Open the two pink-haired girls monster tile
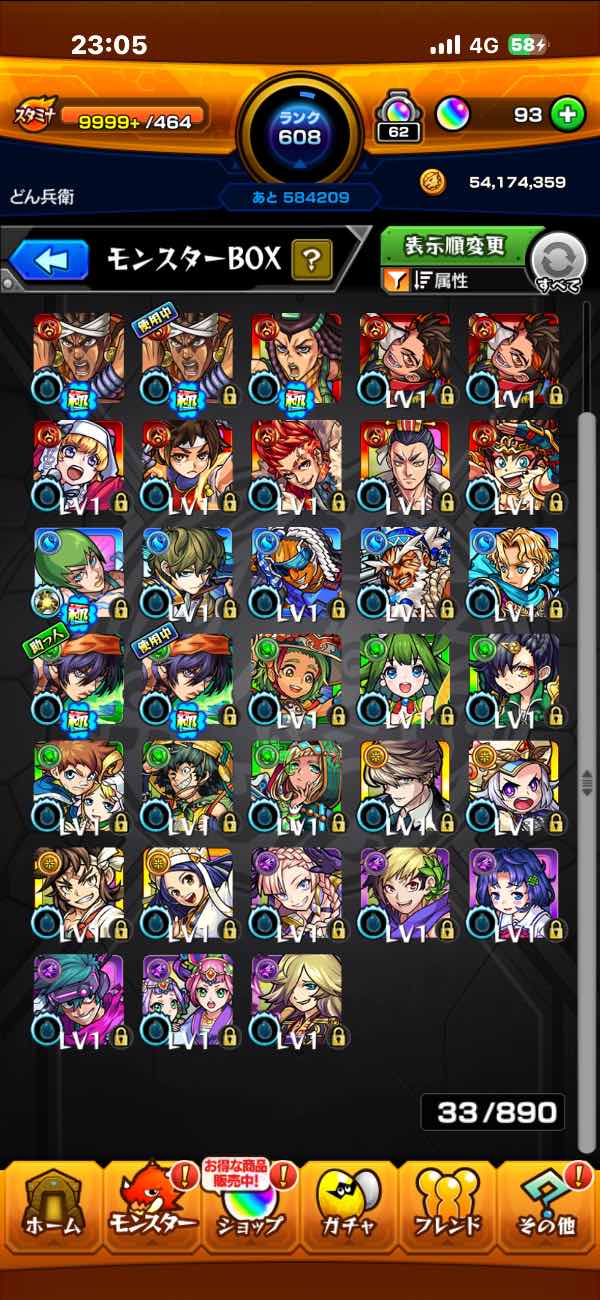Viewport: 600px width, 1300px height. pyautogui.click(x=187, y=1000)
